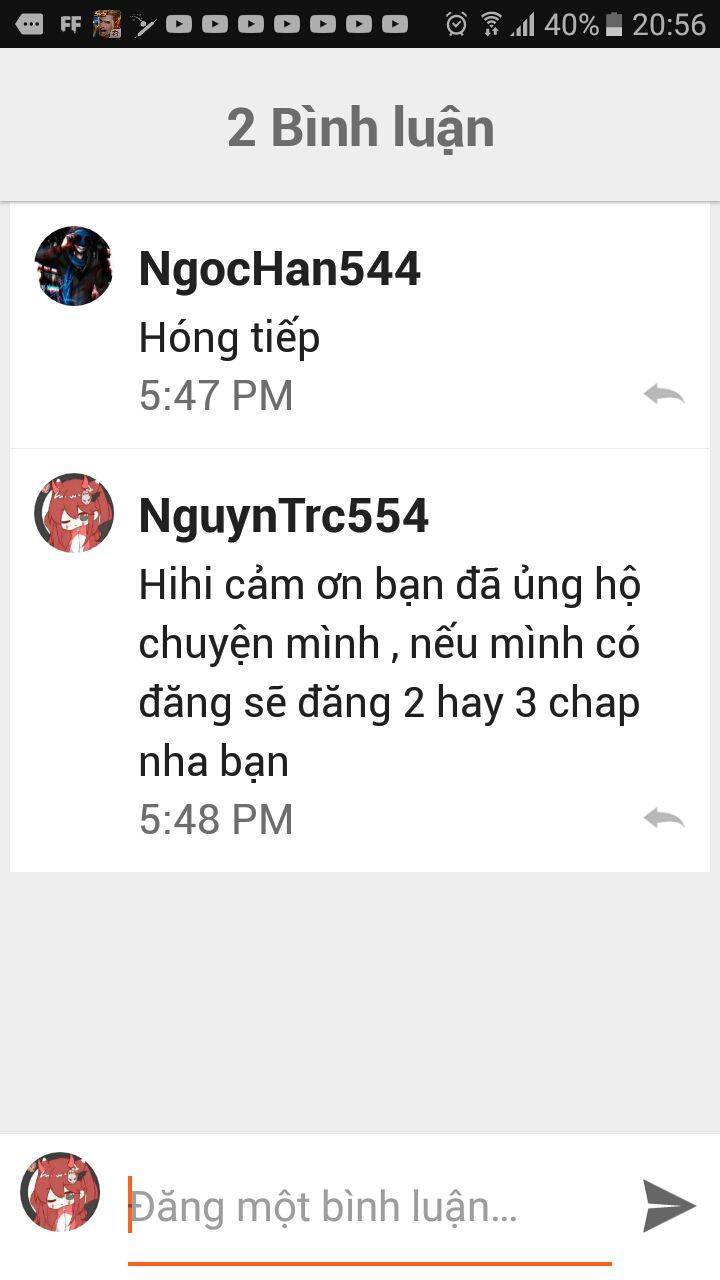Open NguynTrc554's profile avatar
The height and width of the screenshot is (1280, 720).
(x=74, y=513)
